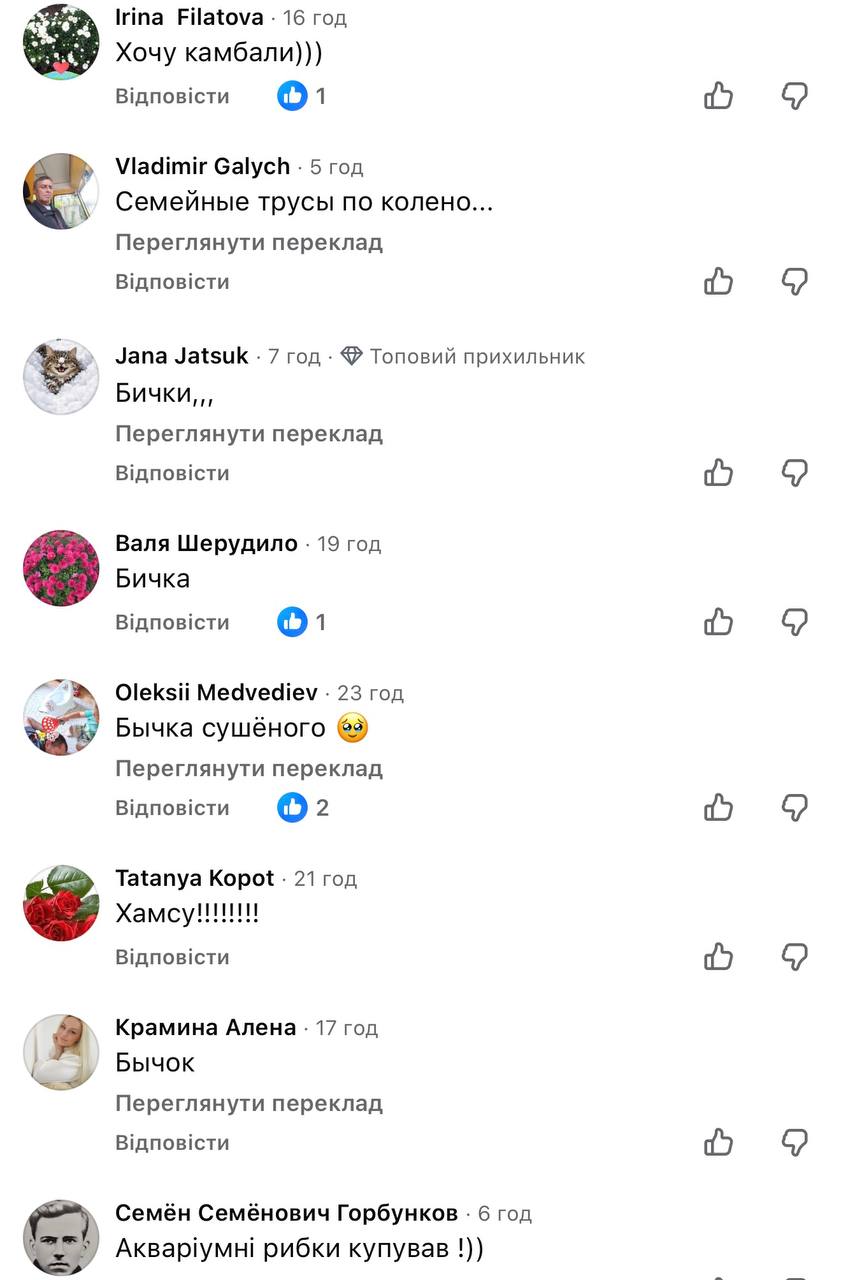841x1280 pixels.
Task: View translation of Vladimir Galych's comment
Action: [x=249, y=242]
